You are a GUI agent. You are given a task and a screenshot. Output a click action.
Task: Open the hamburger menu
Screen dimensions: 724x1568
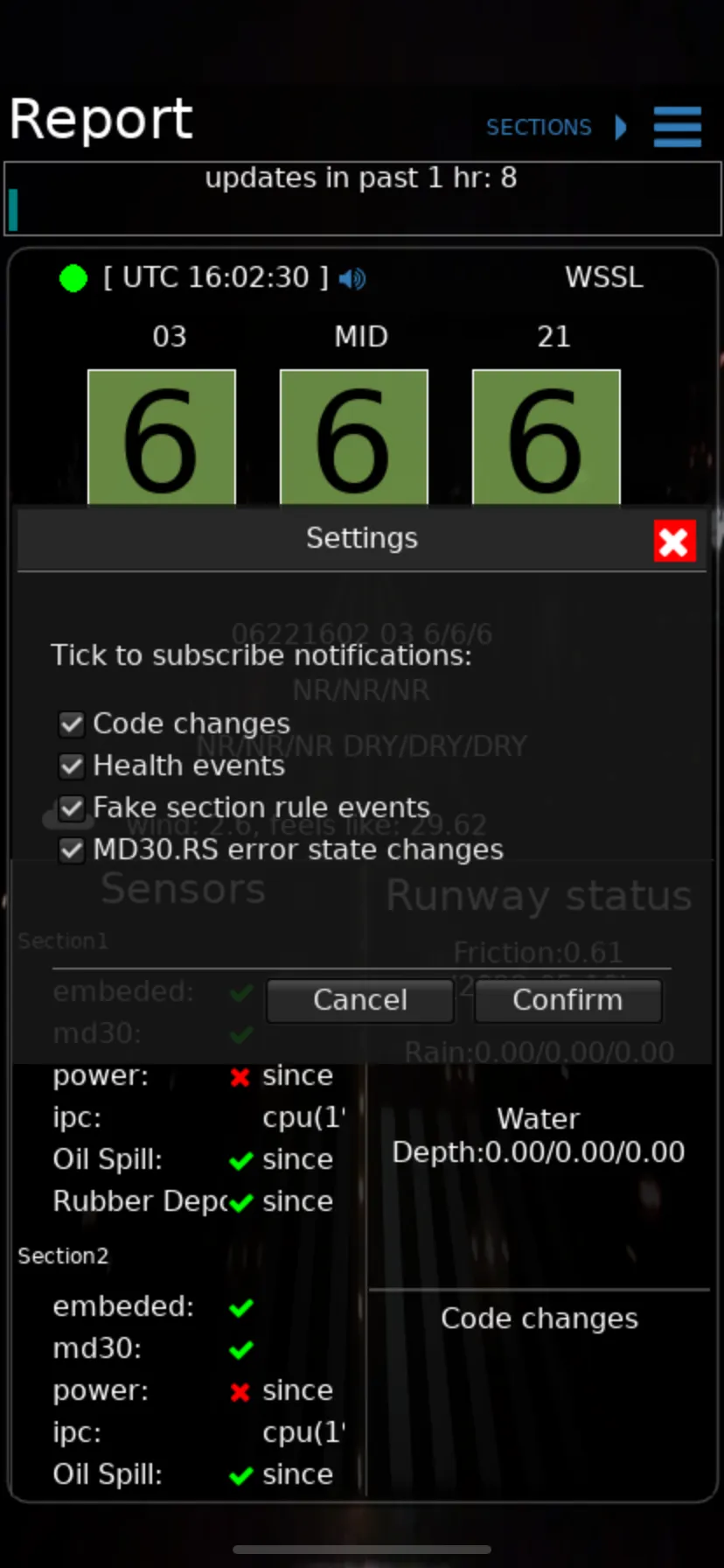click(x=677, y=128)
